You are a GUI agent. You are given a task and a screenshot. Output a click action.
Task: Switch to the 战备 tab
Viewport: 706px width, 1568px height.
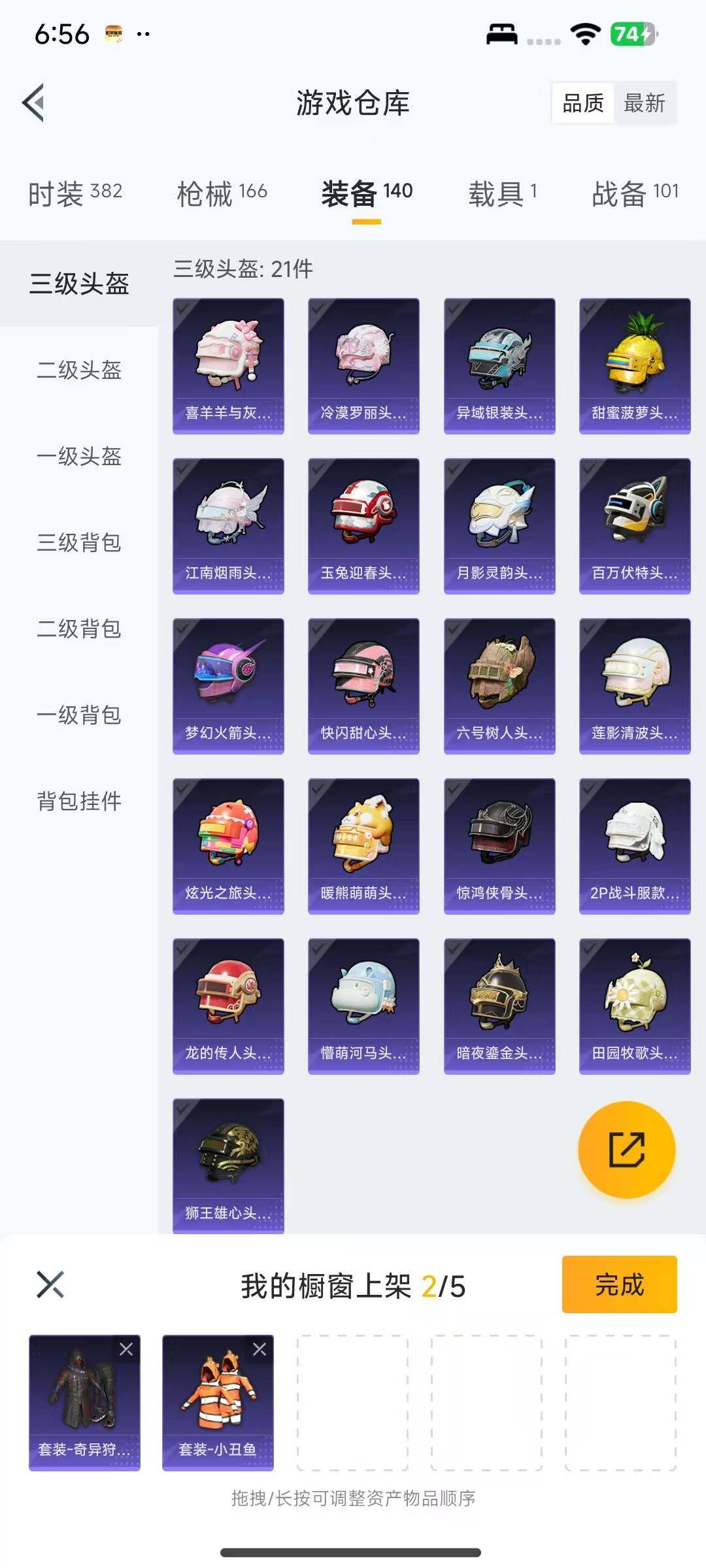(635, 193)
